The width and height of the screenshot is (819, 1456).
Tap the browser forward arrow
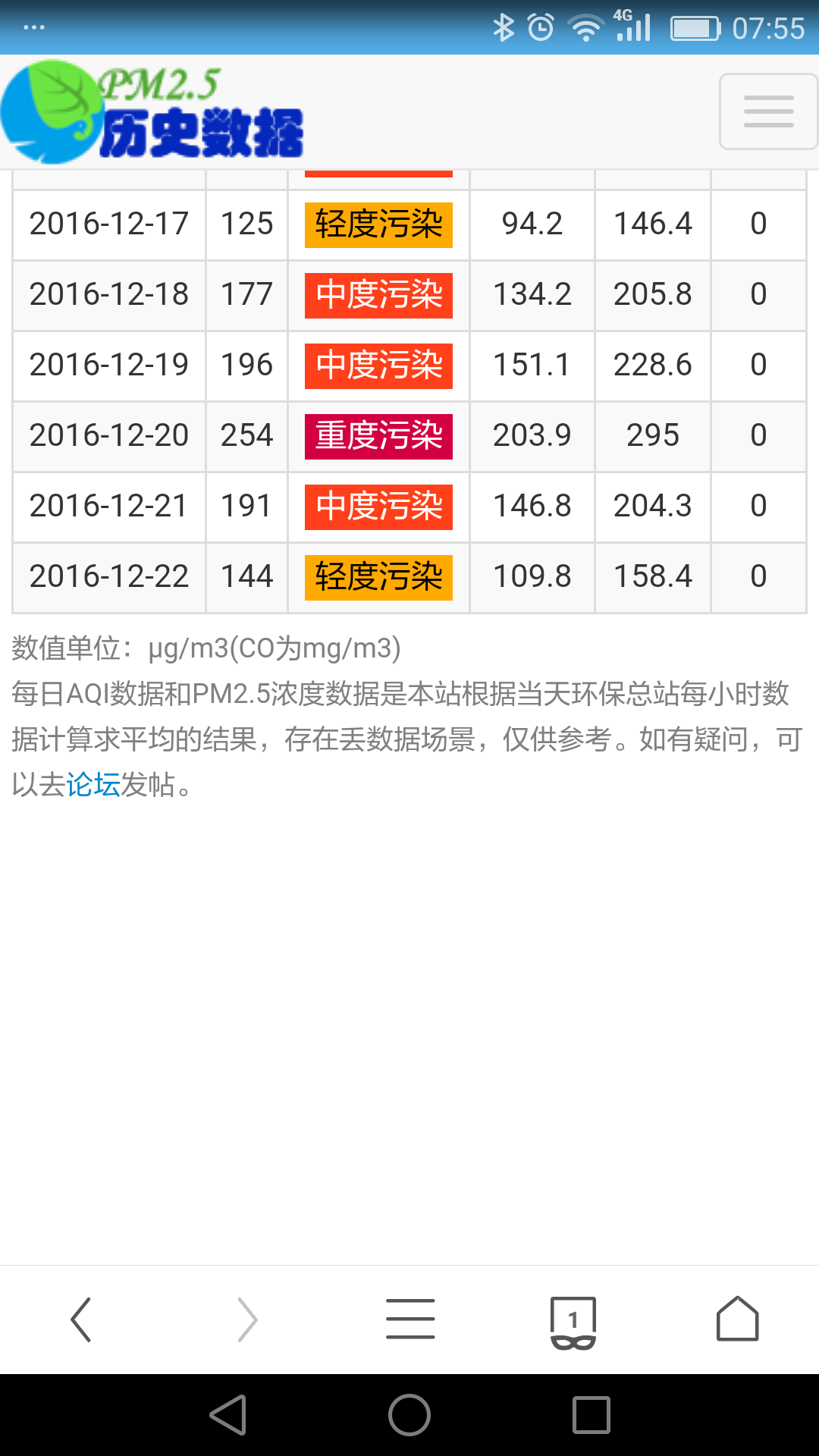tap(246, 1318)
